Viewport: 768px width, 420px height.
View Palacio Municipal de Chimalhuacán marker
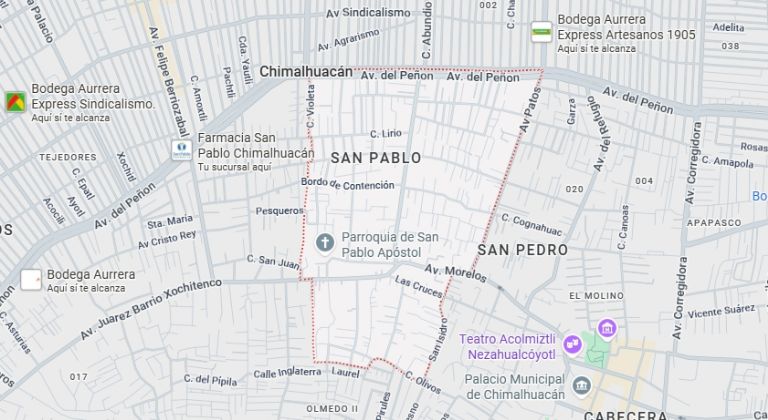tap(581, 385)
